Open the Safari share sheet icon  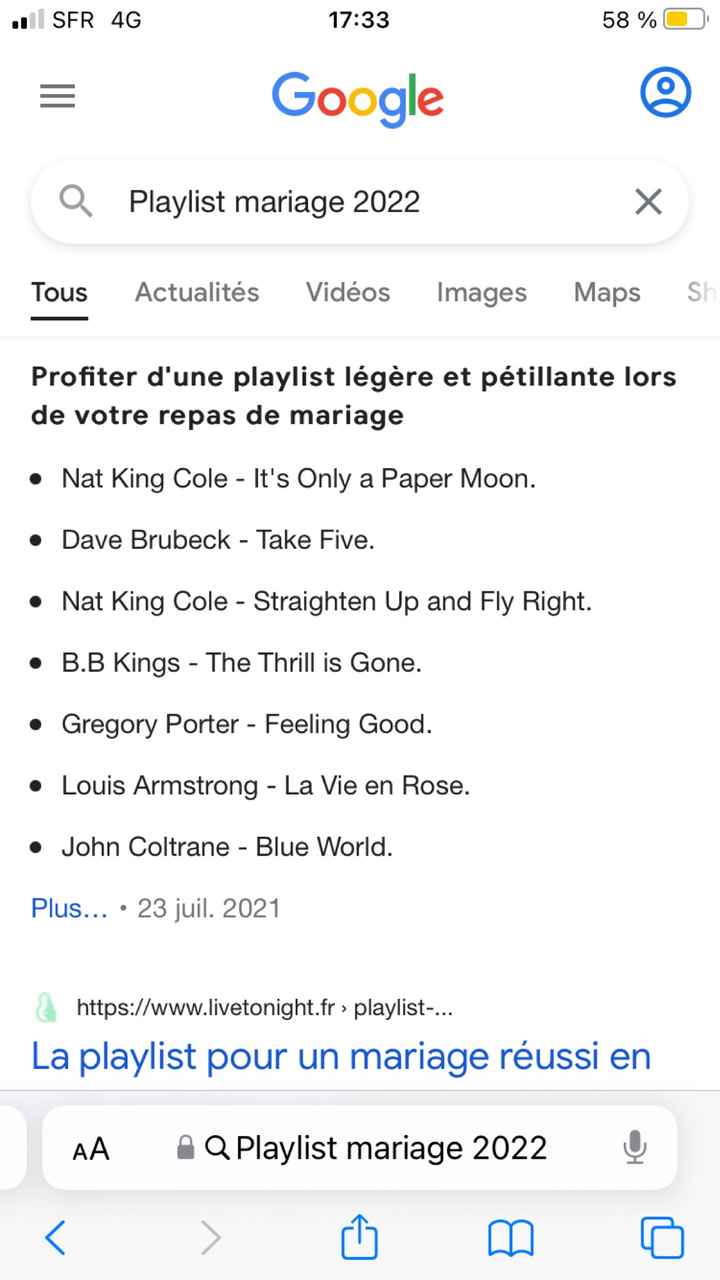click(x=359, y=1238)
